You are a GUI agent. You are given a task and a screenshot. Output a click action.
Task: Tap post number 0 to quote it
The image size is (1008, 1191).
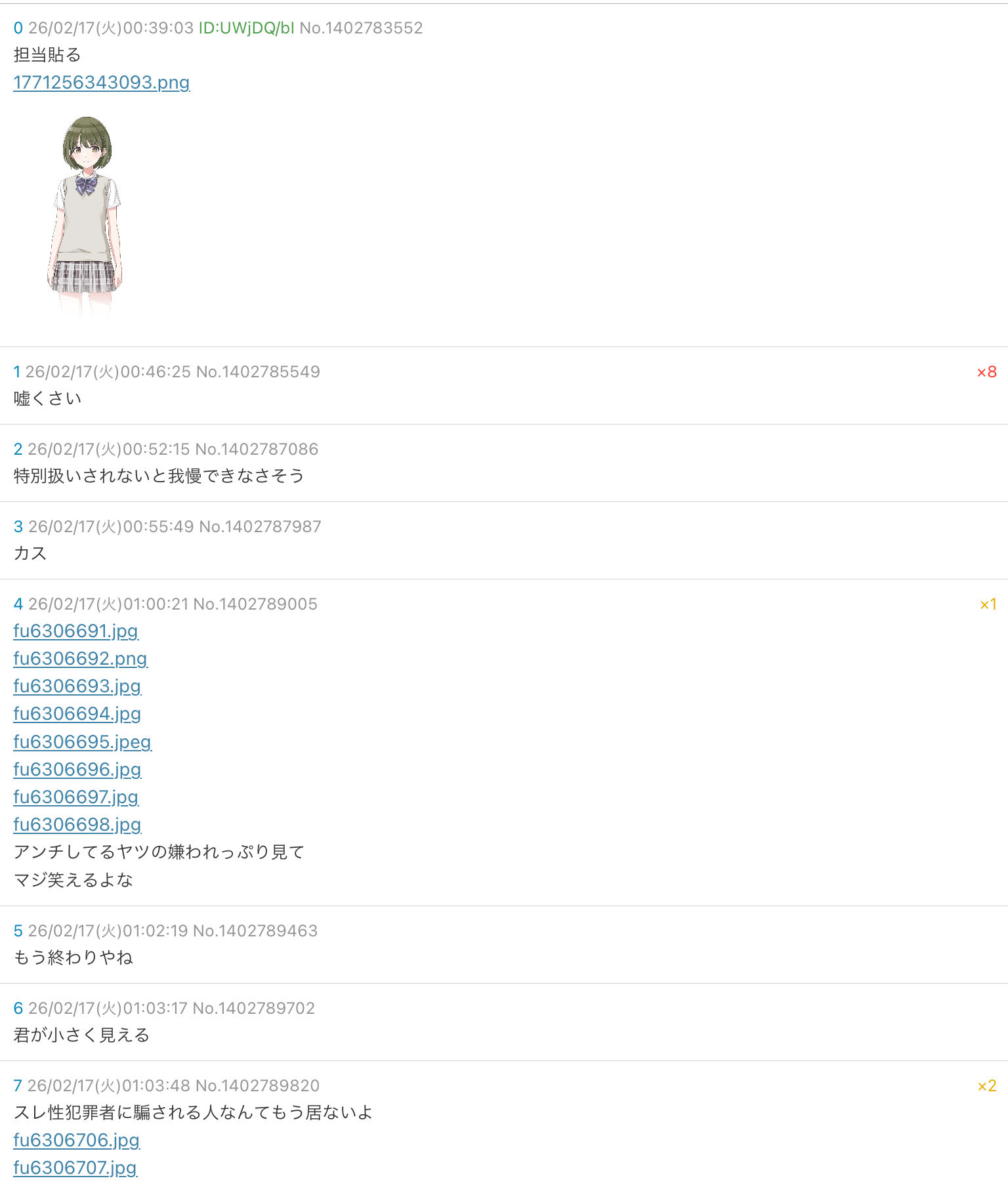tap(18, 28)
